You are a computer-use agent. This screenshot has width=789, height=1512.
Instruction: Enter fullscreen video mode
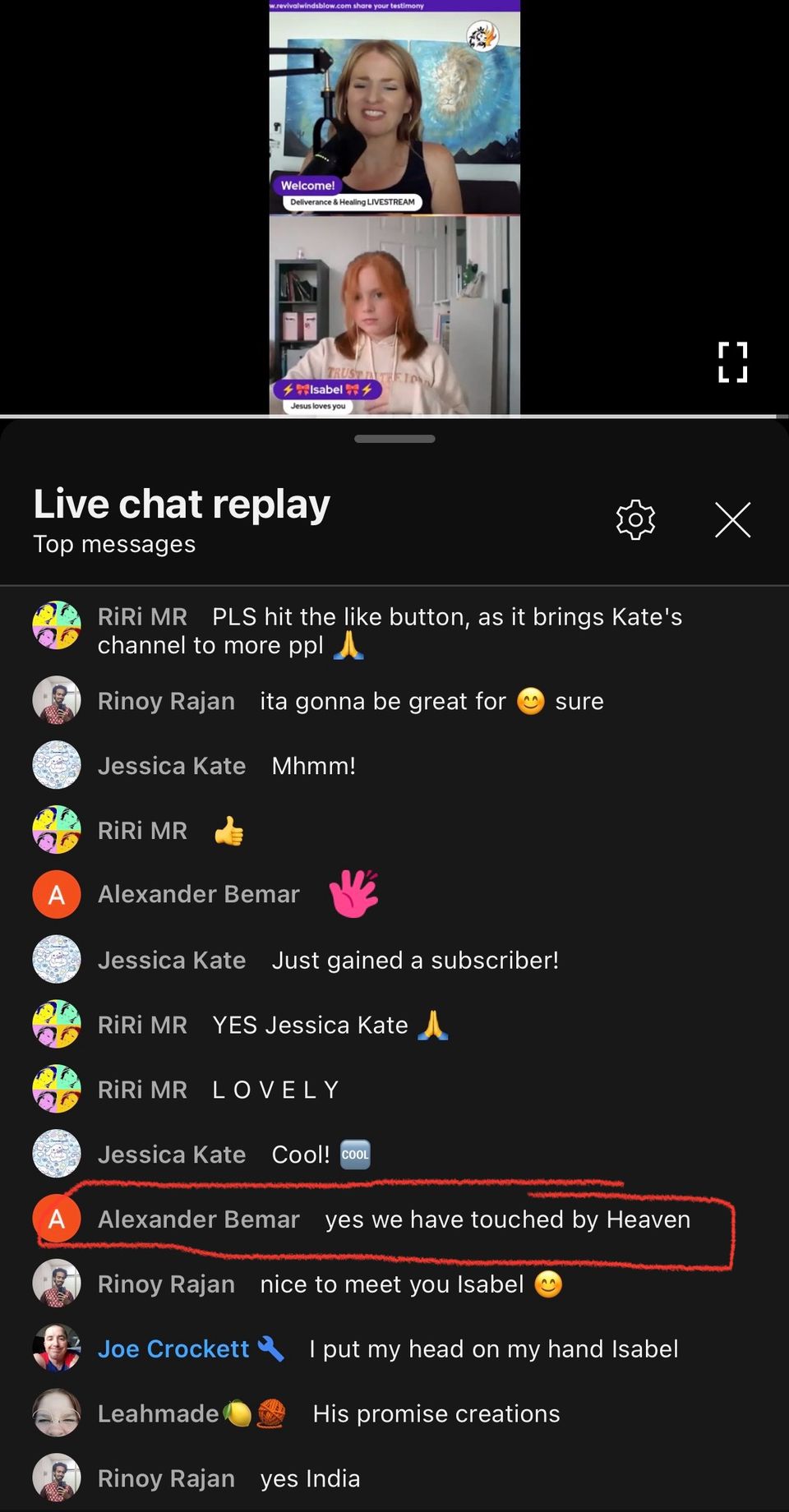tap(731, 362)
